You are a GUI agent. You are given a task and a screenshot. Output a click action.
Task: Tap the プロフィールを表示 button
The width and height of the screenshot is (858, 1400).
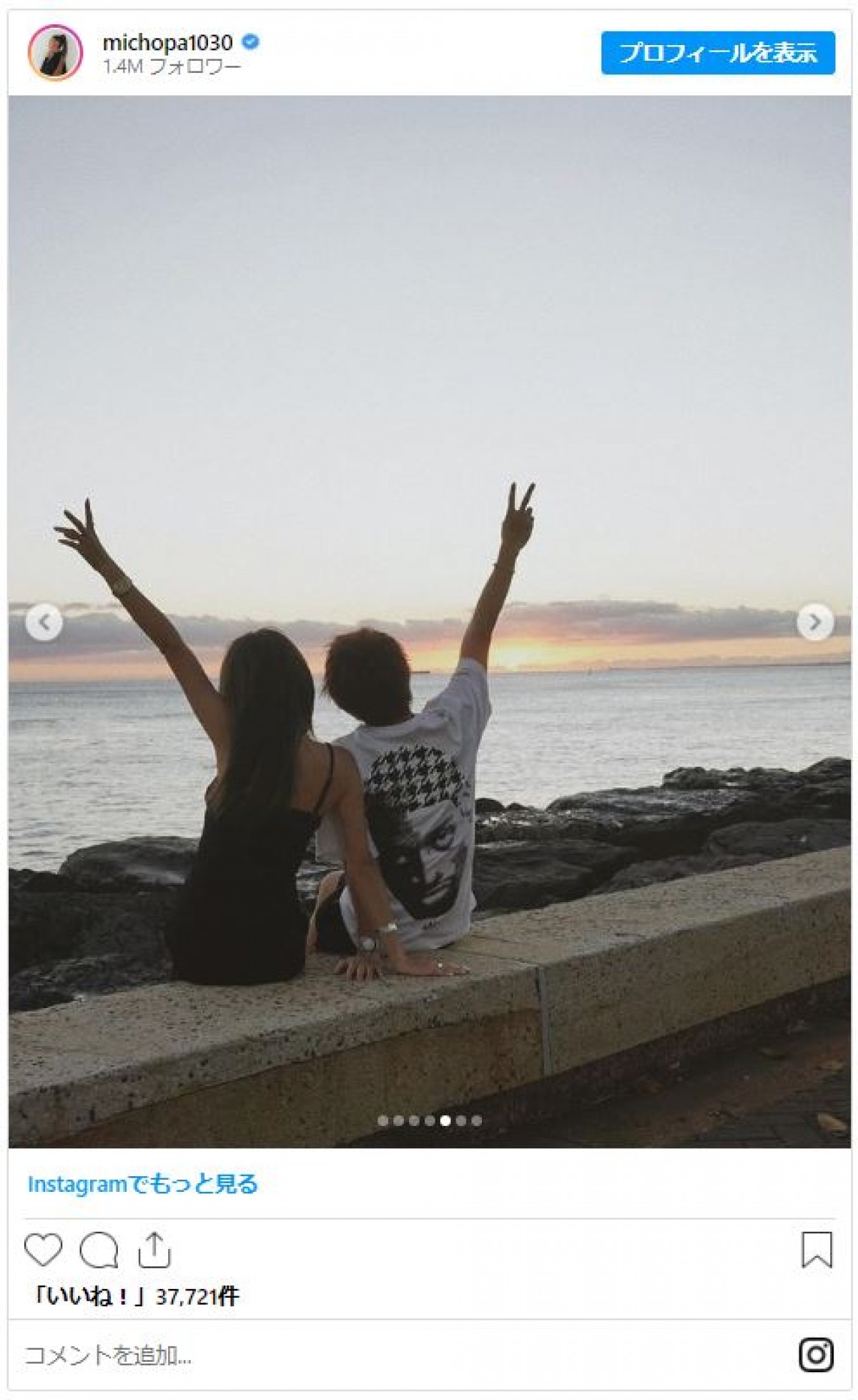(x=717, y=53)
